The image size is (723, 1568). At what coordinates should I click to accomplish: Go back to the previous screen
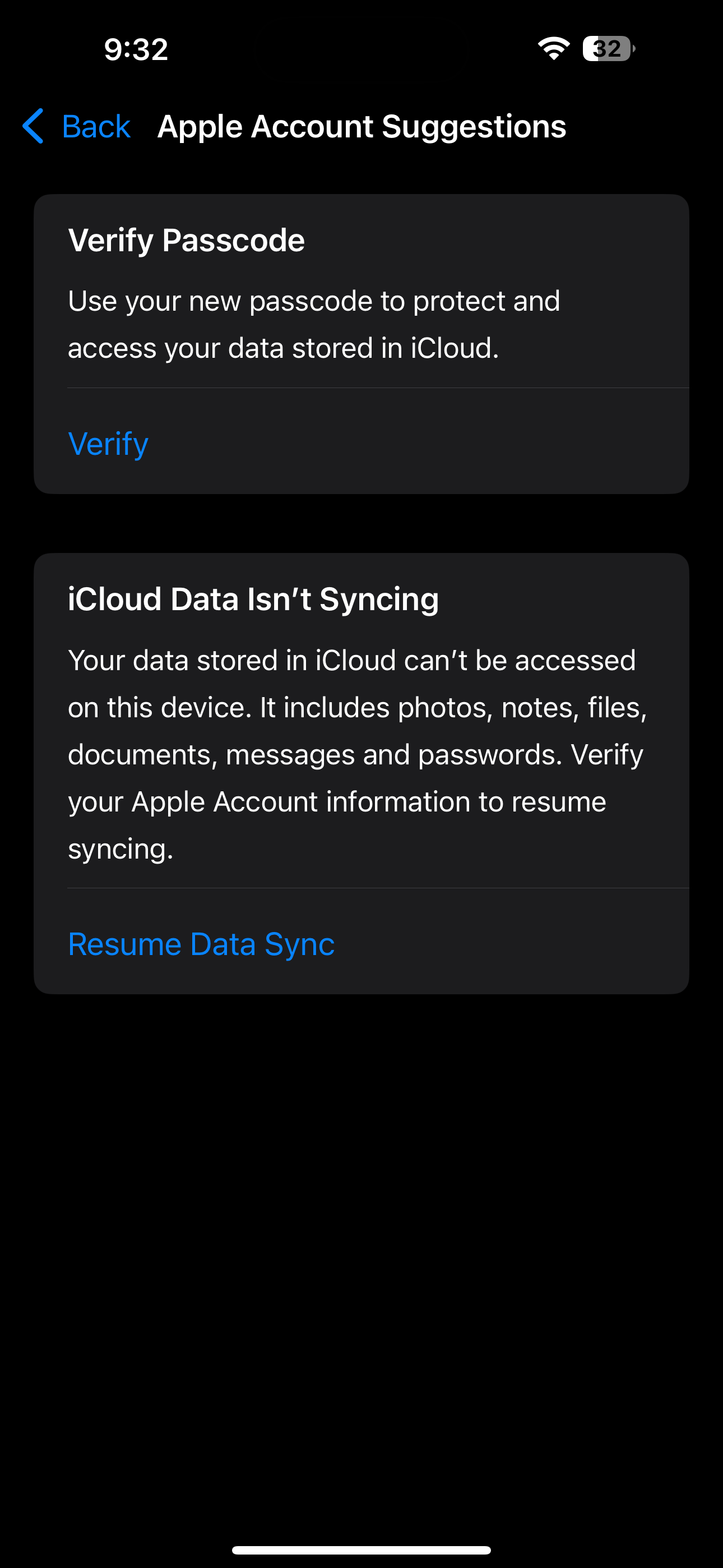click(x=77, y=127)
